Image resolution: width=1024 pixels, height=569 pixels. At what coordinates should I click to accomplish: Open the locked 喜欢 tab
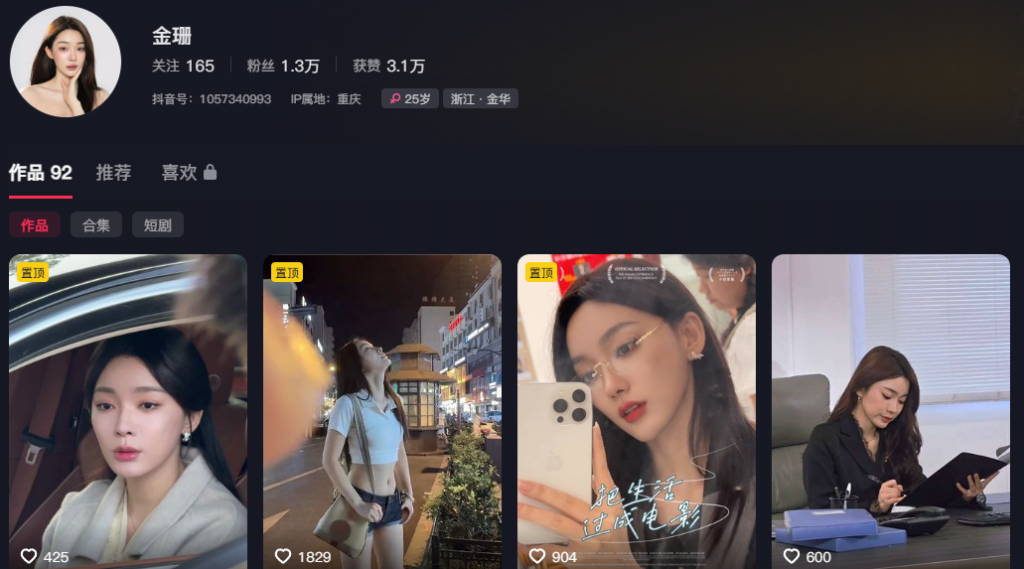click(188, 173)
